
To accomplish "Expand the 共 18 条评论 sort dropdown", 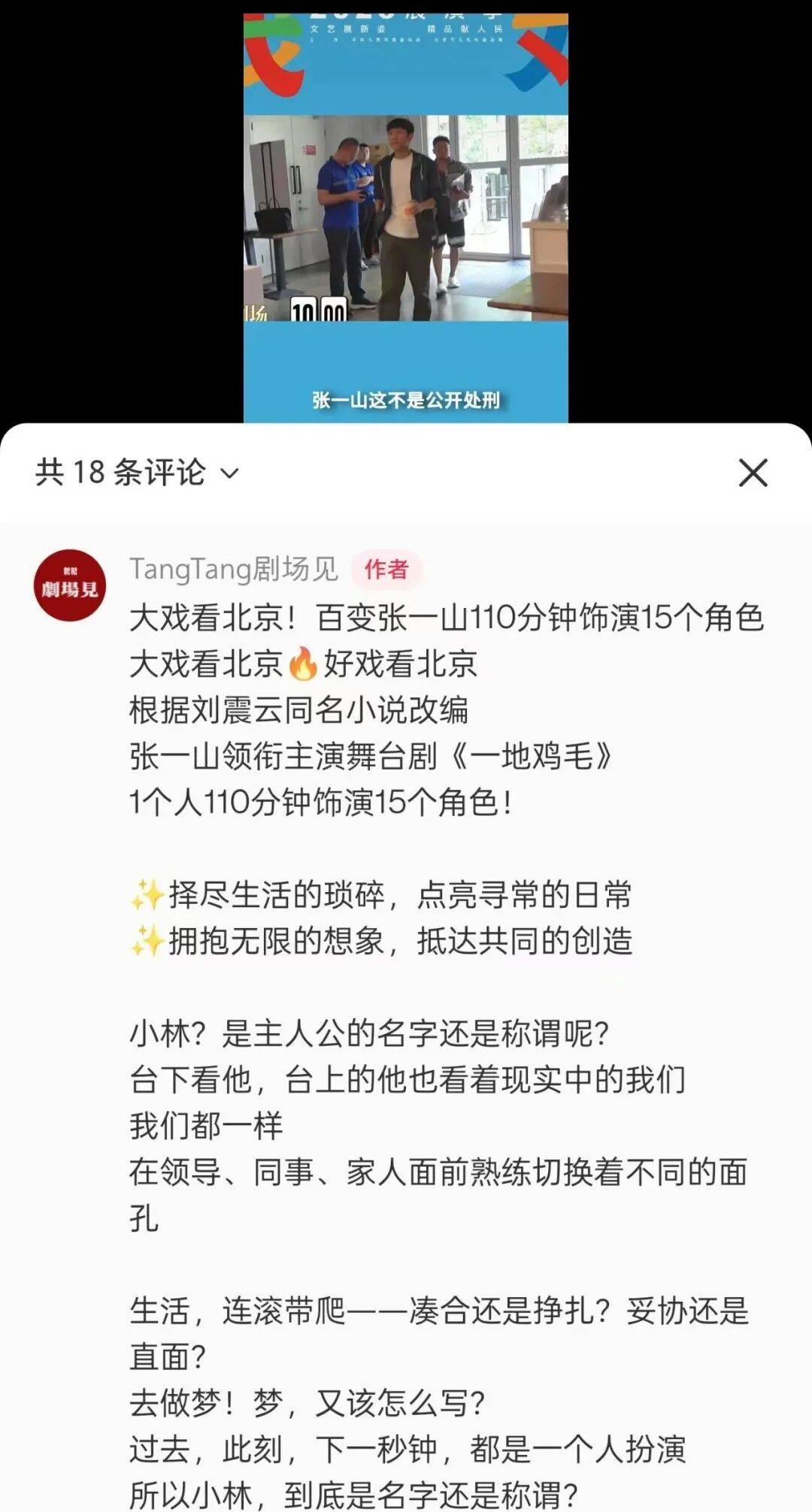I will 229,473.
